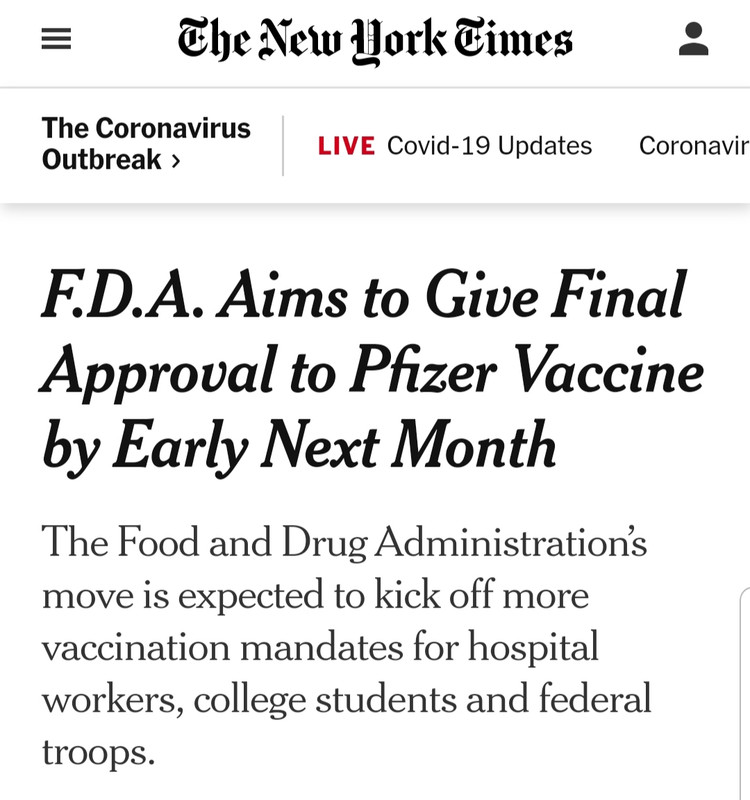Open the hamburger navigation menu

56,39
